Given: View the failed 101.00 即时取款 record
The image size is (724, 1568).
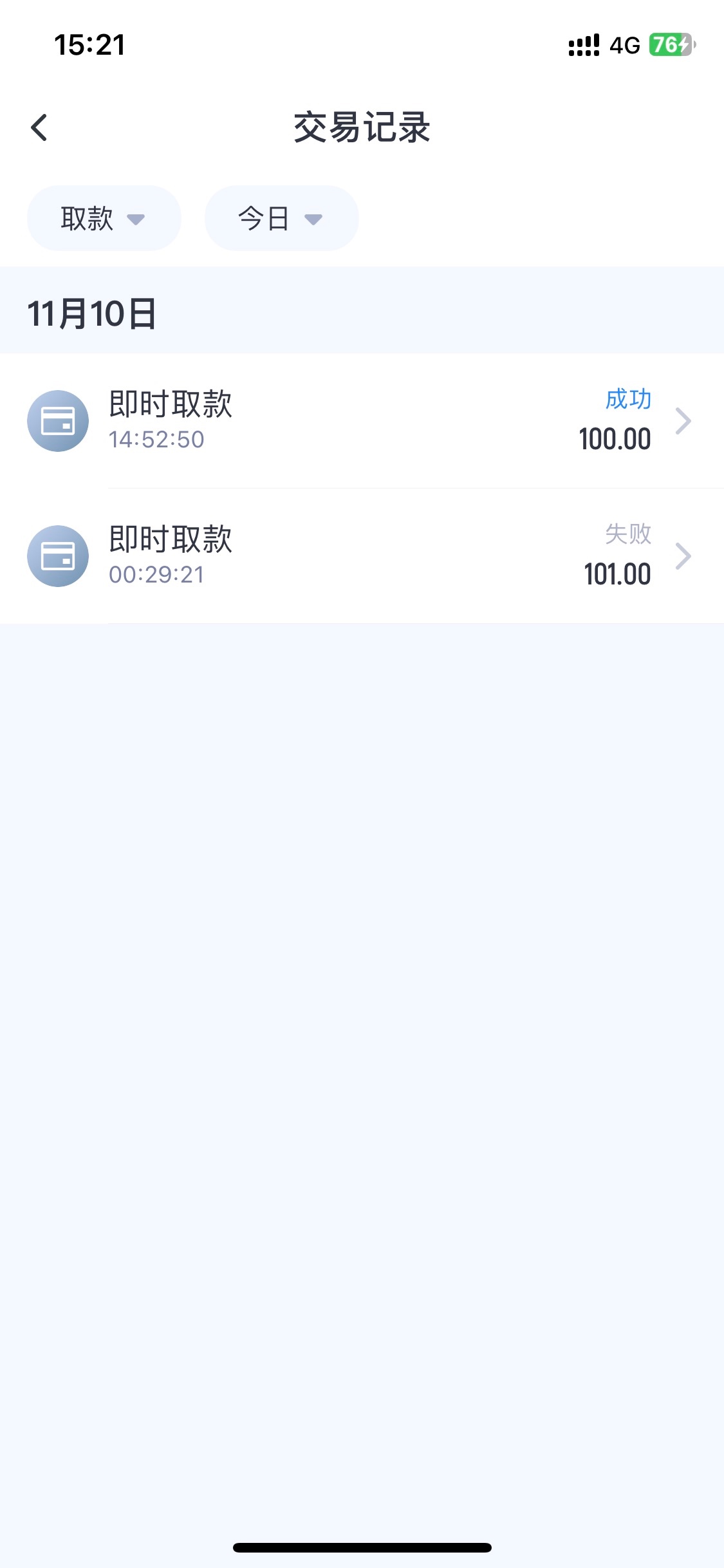Looking at the screenshot, I should click(362, 556).
